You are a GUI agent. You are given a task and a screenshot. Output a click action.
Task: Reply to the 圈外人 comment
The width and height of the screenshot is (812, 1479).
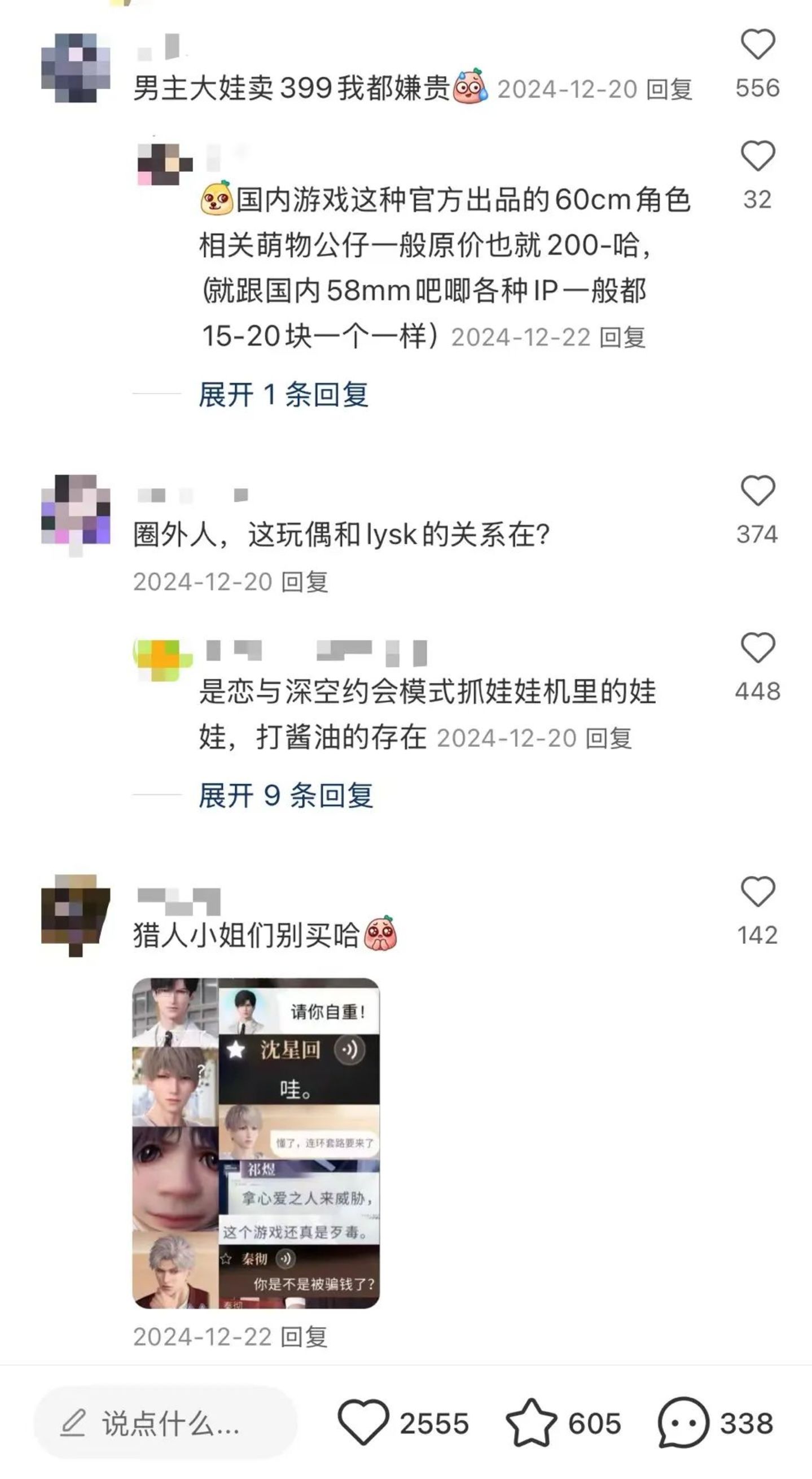(x=304, y=582)
